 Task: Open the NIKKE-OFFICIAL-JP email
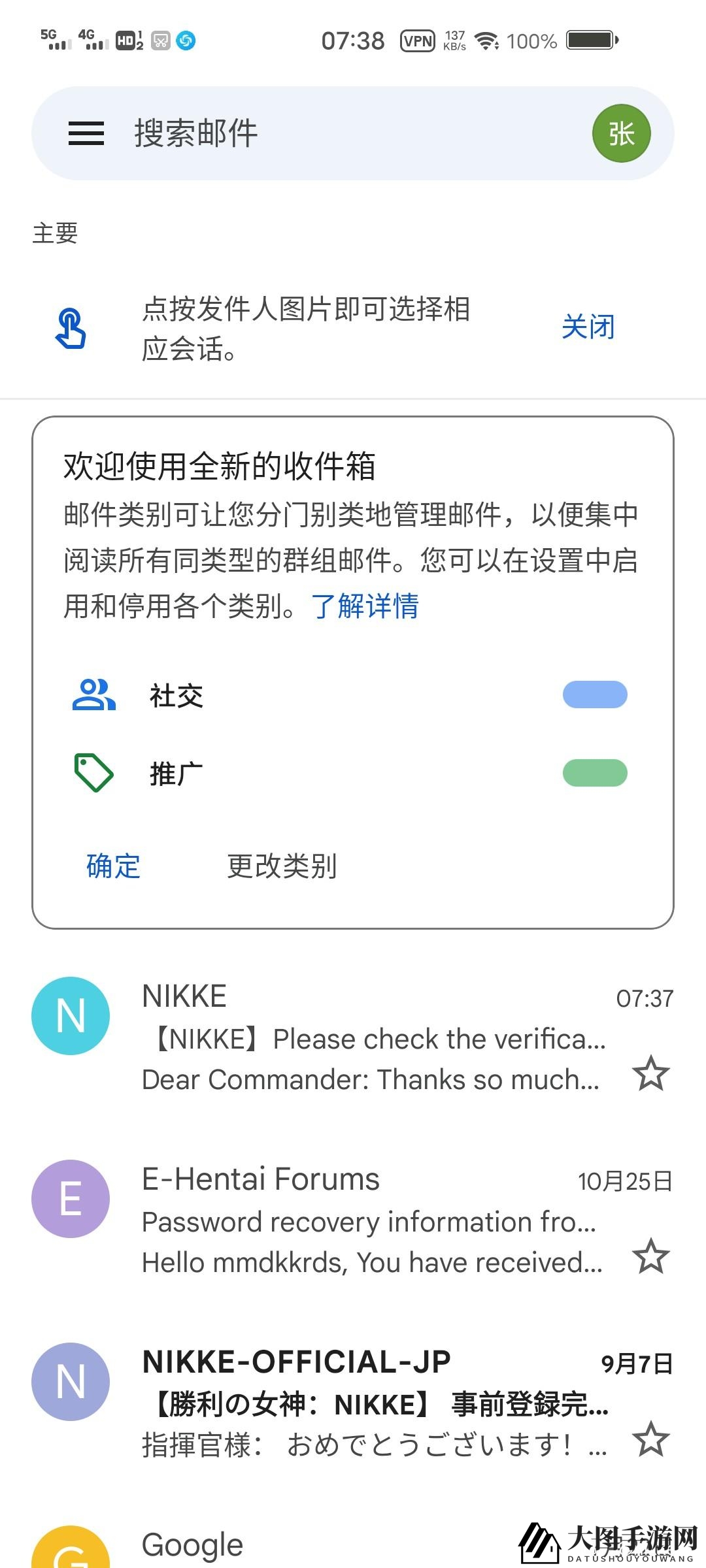(x=373, y=1403)
